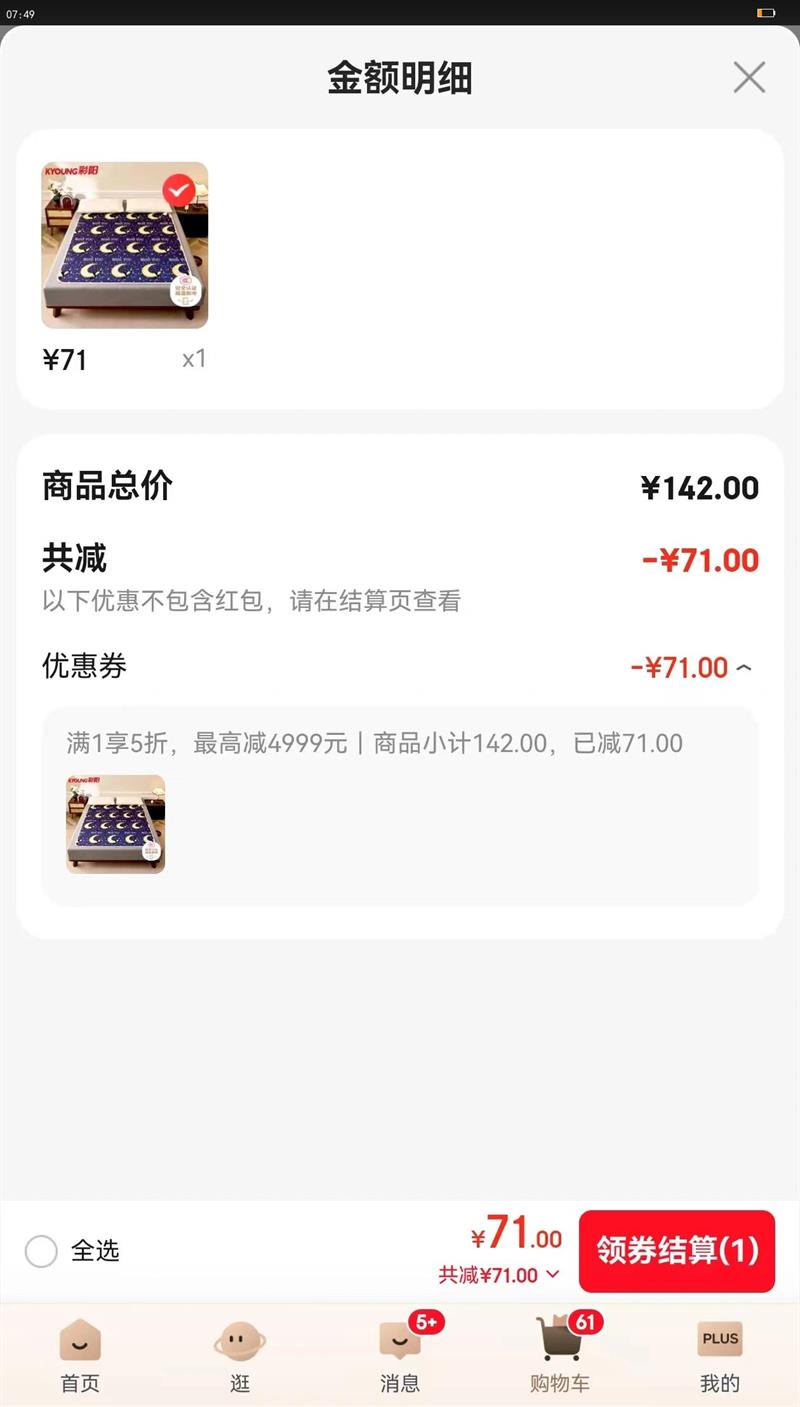Expand the 共减¥71.00 discount details chevron
The height and width of the screenshot is (1407, 800).
point(555,1274)
